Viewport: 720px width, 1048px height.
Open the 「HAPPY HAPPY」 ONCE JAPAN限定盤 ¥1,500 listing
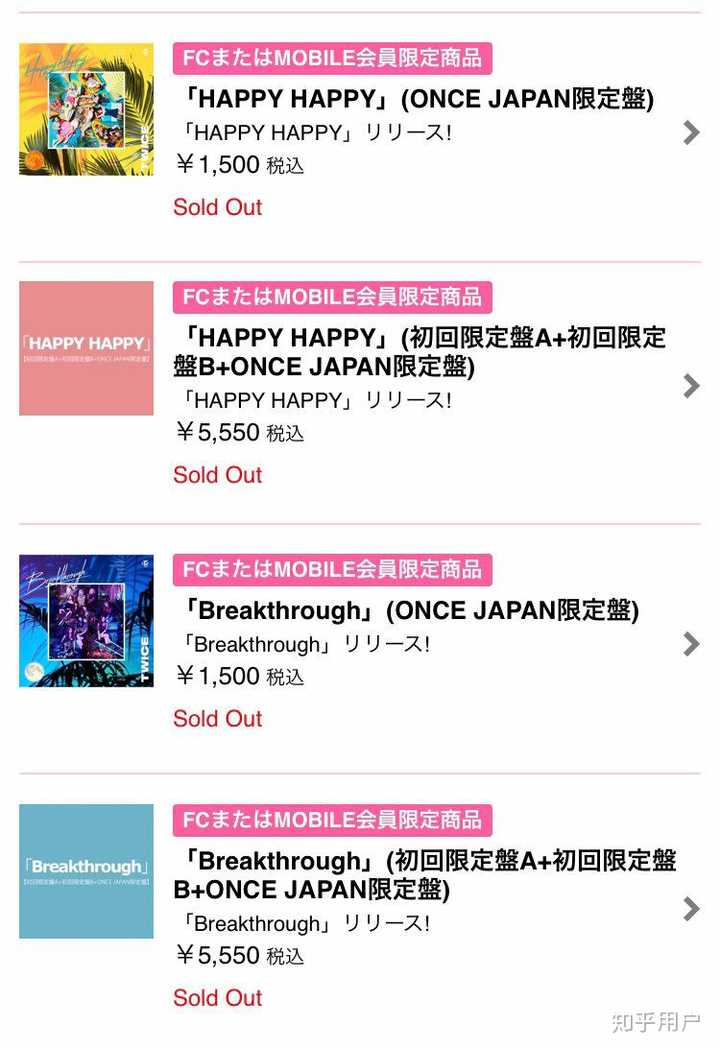pos(415,100)
